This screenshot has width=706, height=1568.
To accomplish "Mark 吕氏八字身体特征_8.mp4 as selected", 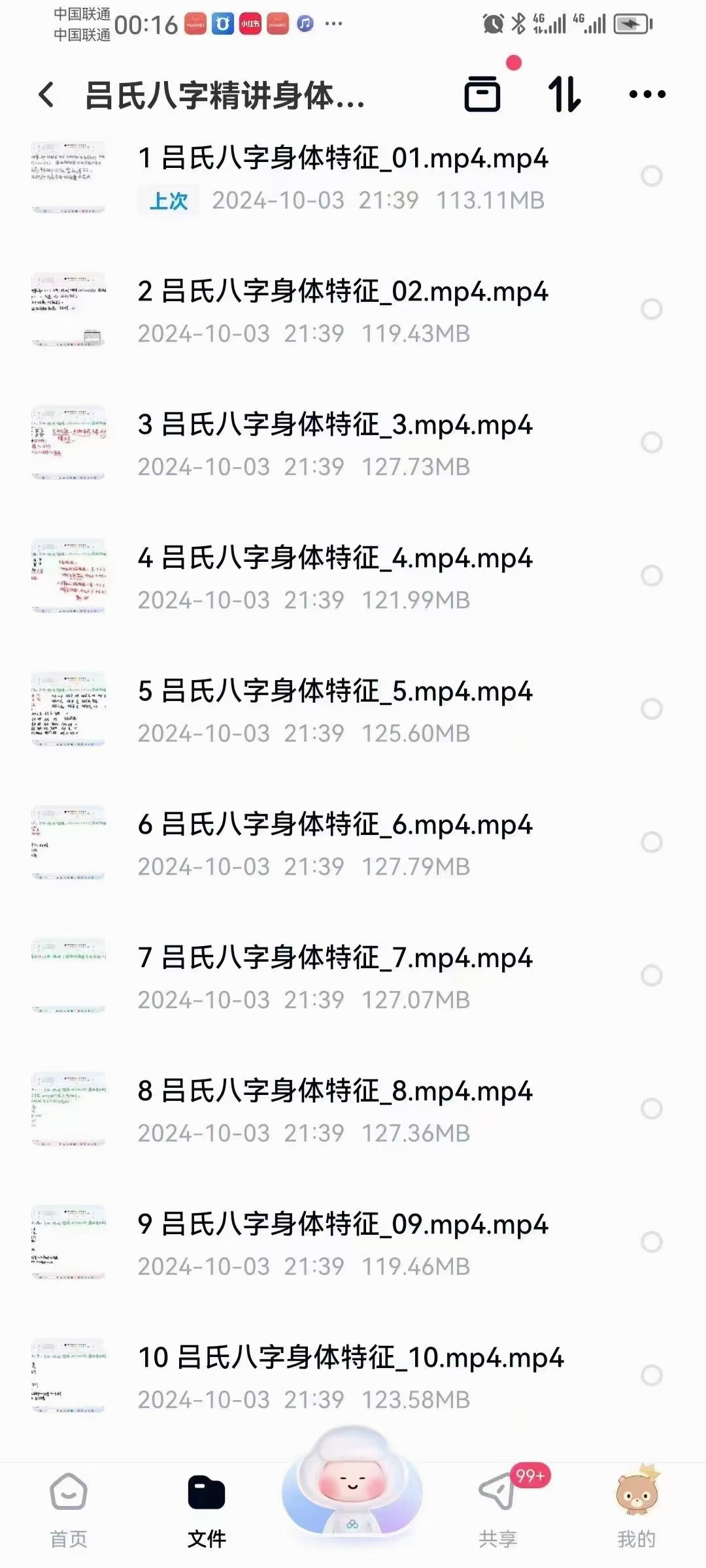I will click(651, 1109).
